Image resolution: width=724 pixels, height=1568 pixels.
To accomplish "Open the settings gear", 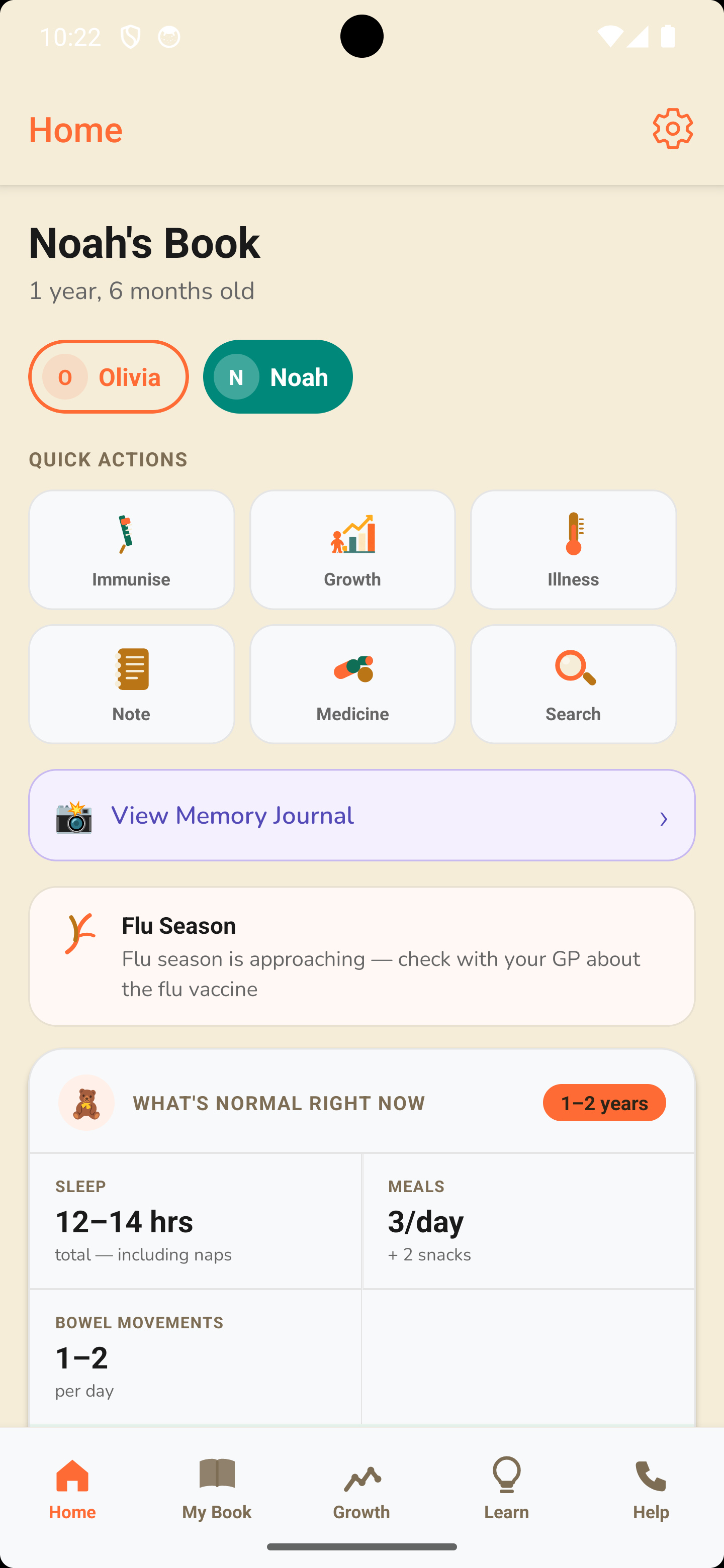I will [x=673, y=128].
